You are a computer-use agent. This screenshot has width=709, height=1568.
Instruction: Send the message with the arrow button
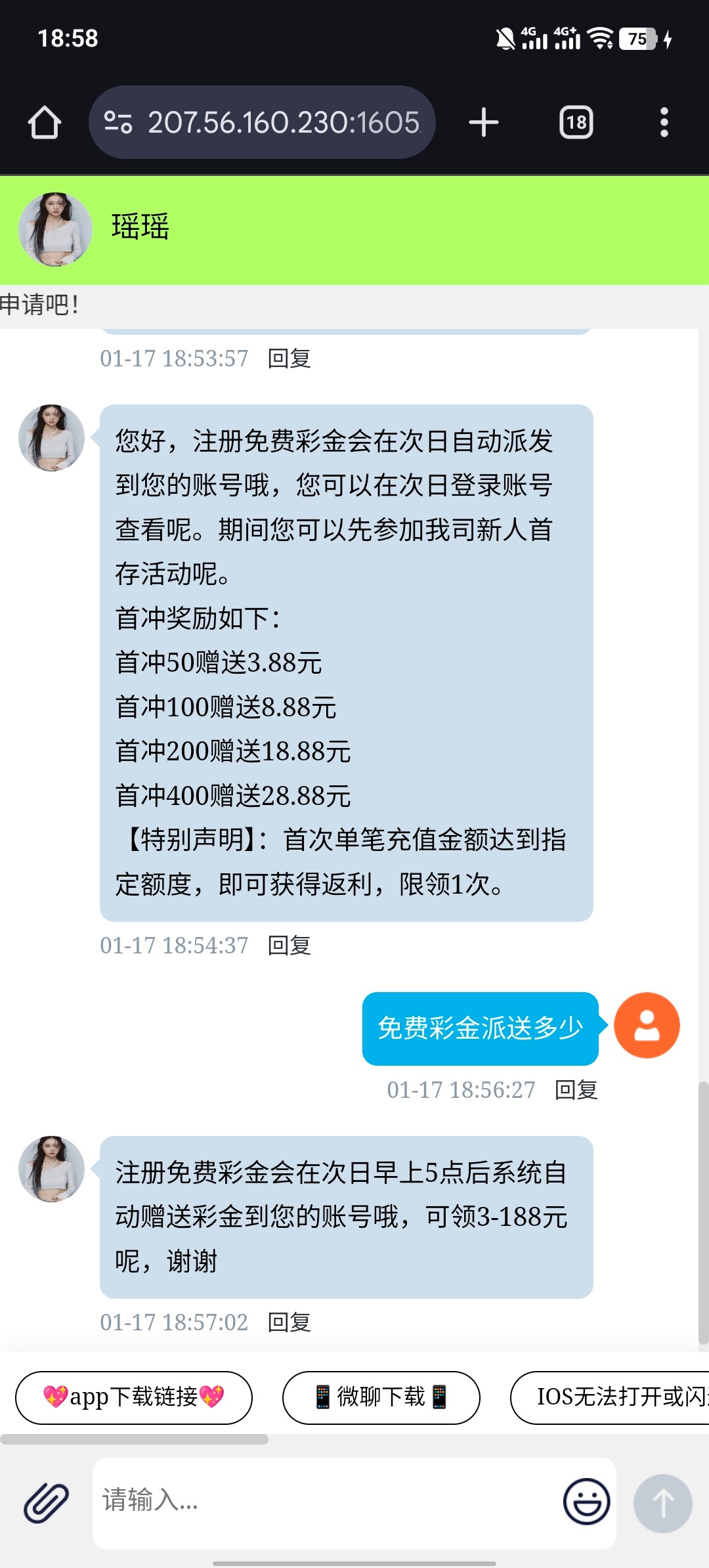click(x=662, y=1502)
